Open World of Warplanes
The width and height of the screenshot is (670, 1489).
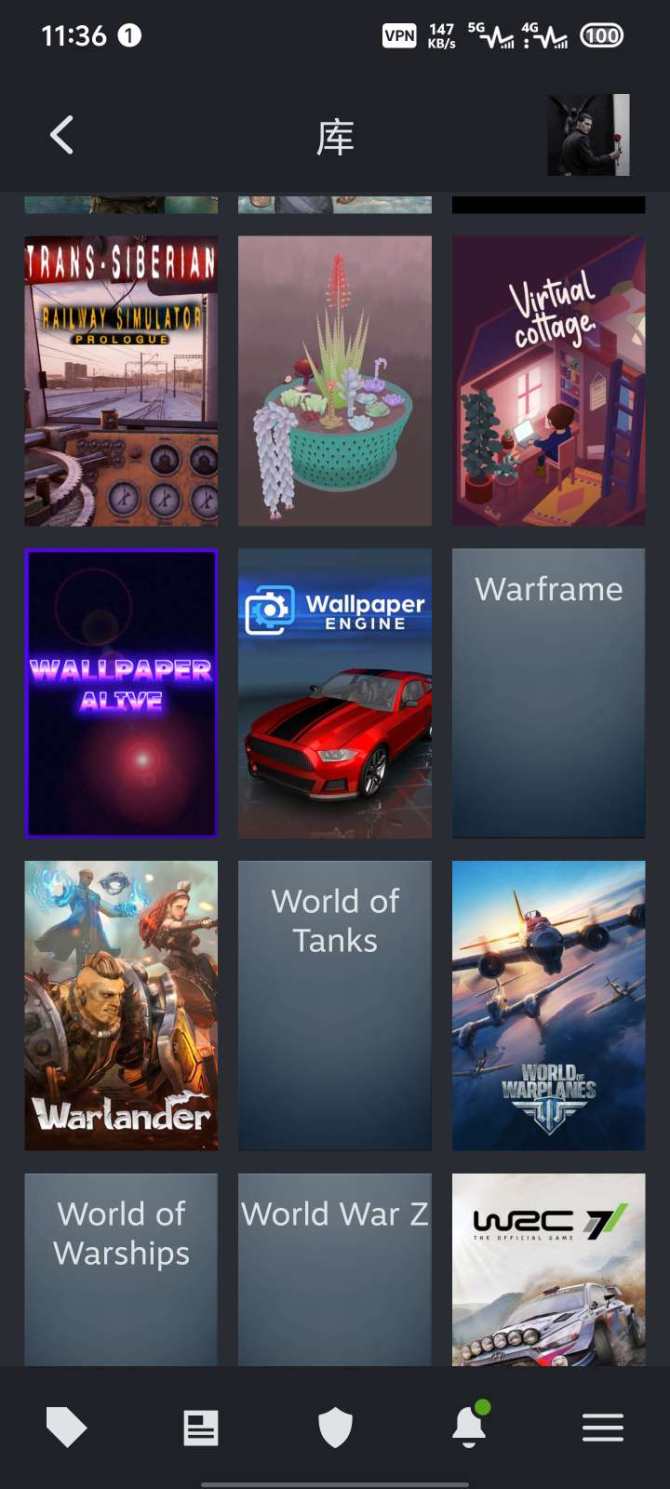coord(548,1005)
